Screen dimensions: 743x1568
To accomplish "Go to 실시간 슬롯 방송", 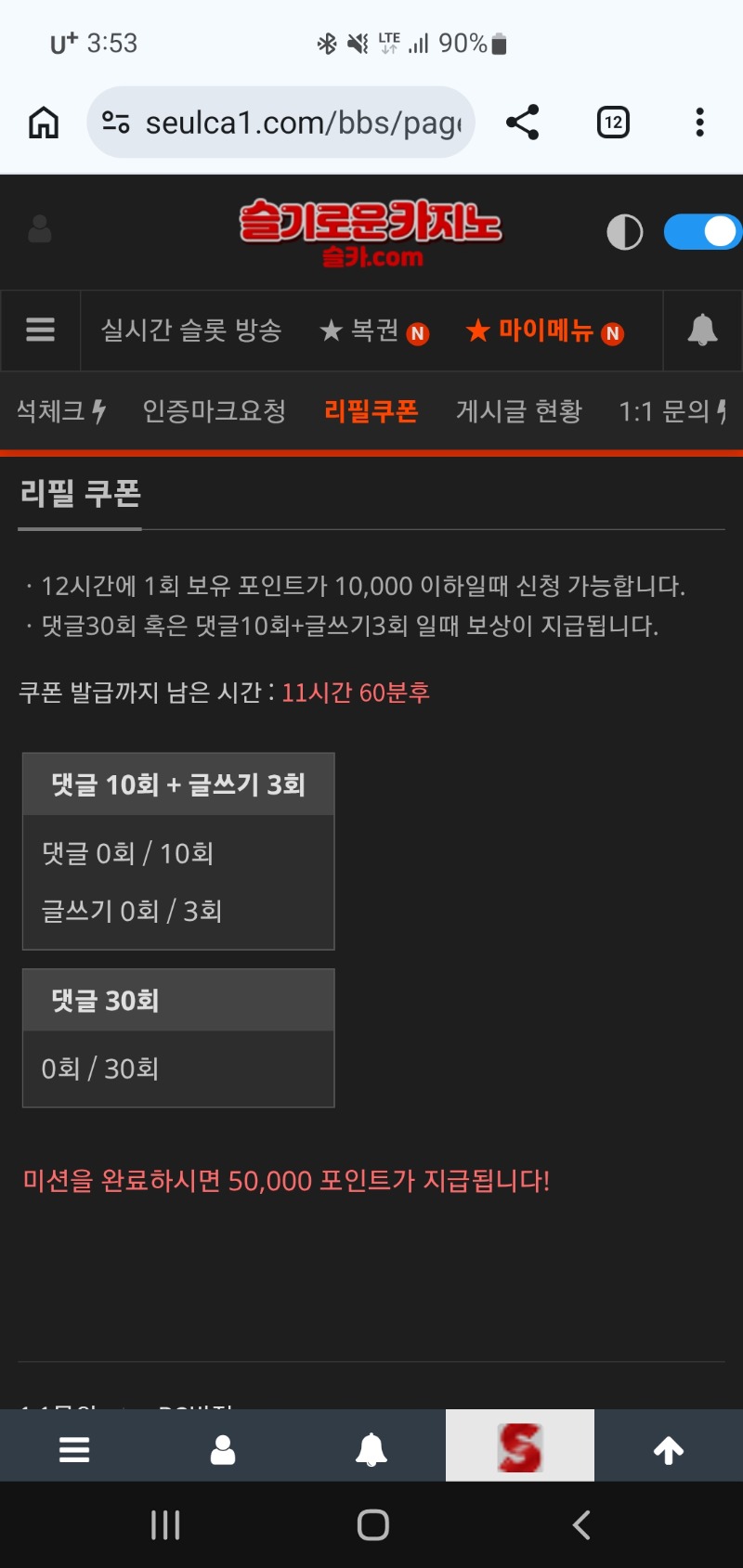I will click(191, 330).
